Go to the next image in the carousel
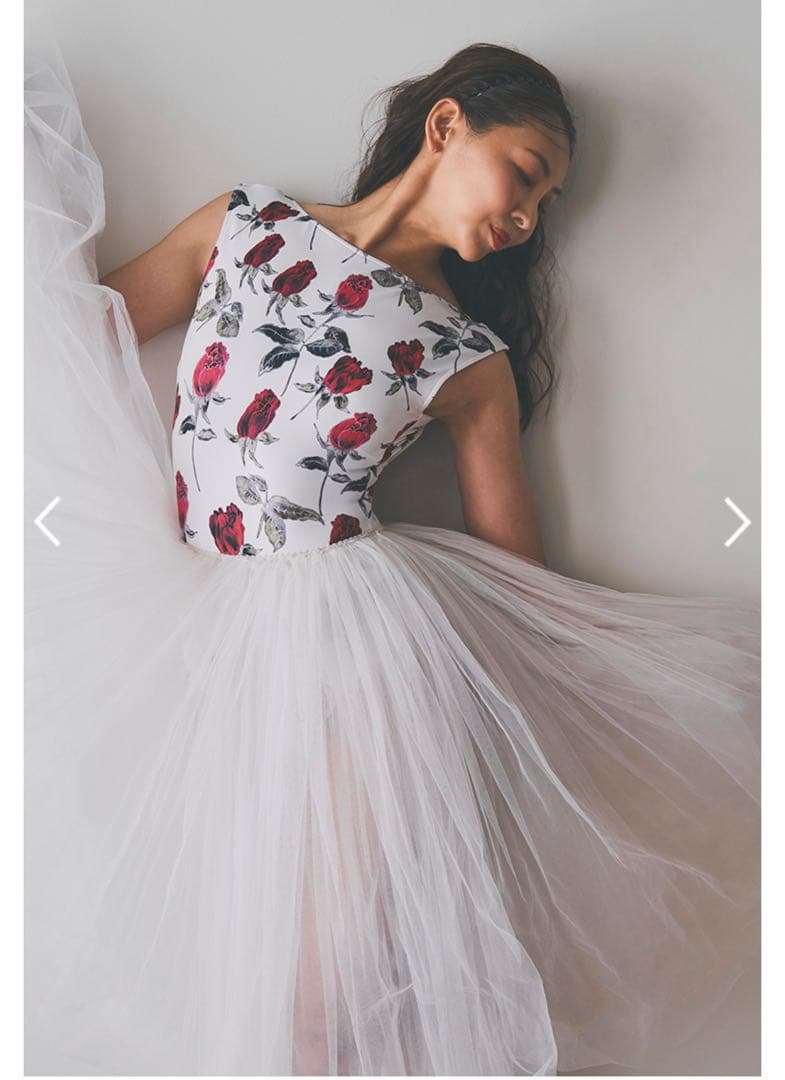The width and height of the screenshot is (785, 1080). coord(737,521)
